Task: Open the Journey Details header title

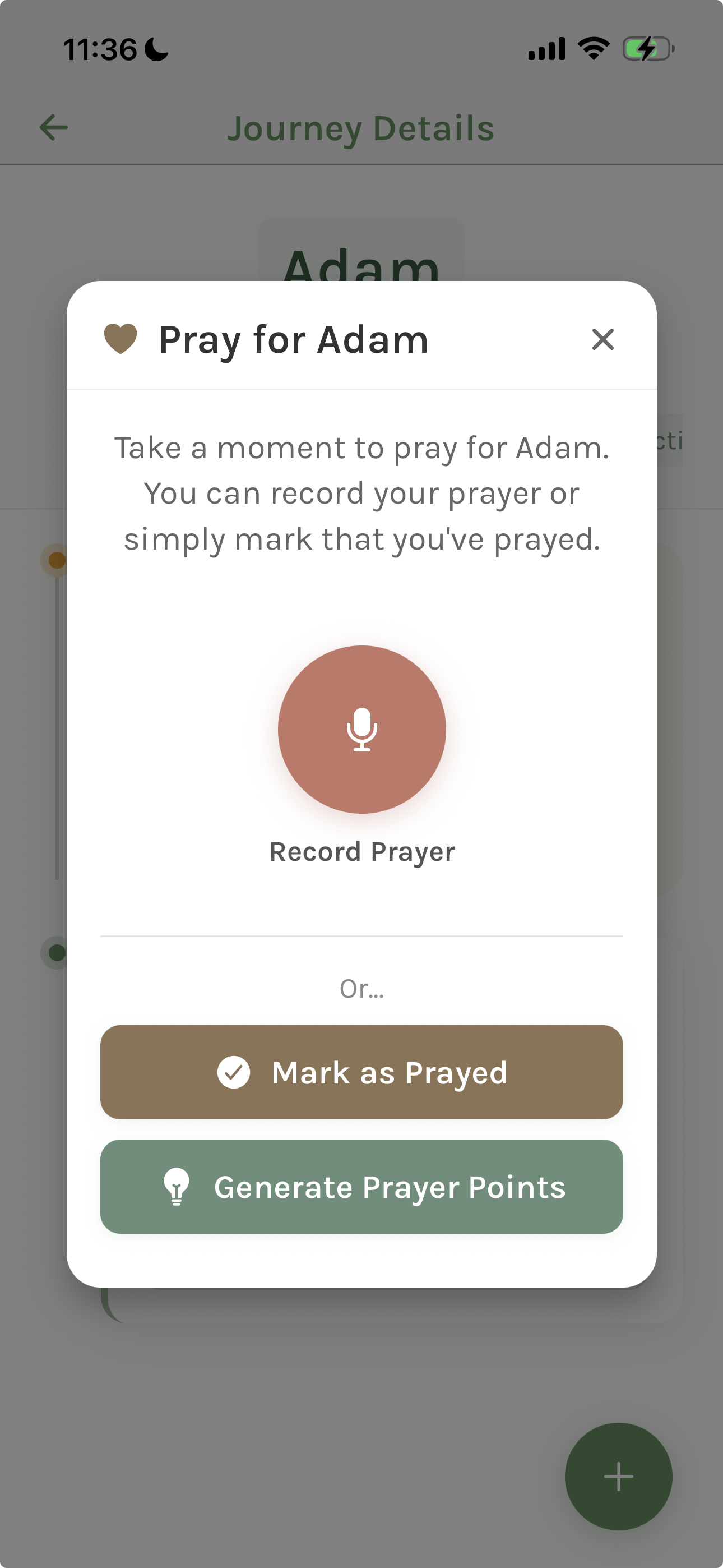Action: [x=361, y=127]
